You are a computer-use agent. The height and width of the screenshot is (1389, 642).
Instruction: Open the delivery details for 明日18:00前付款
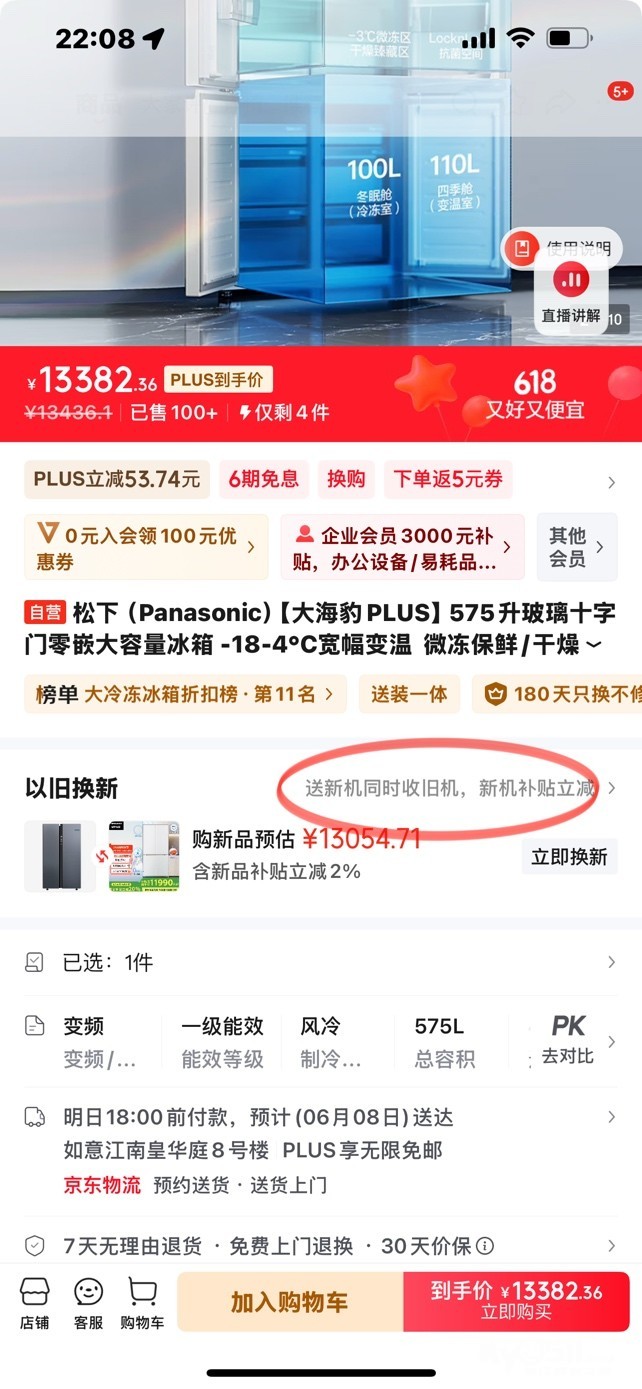coord(320,1150)
